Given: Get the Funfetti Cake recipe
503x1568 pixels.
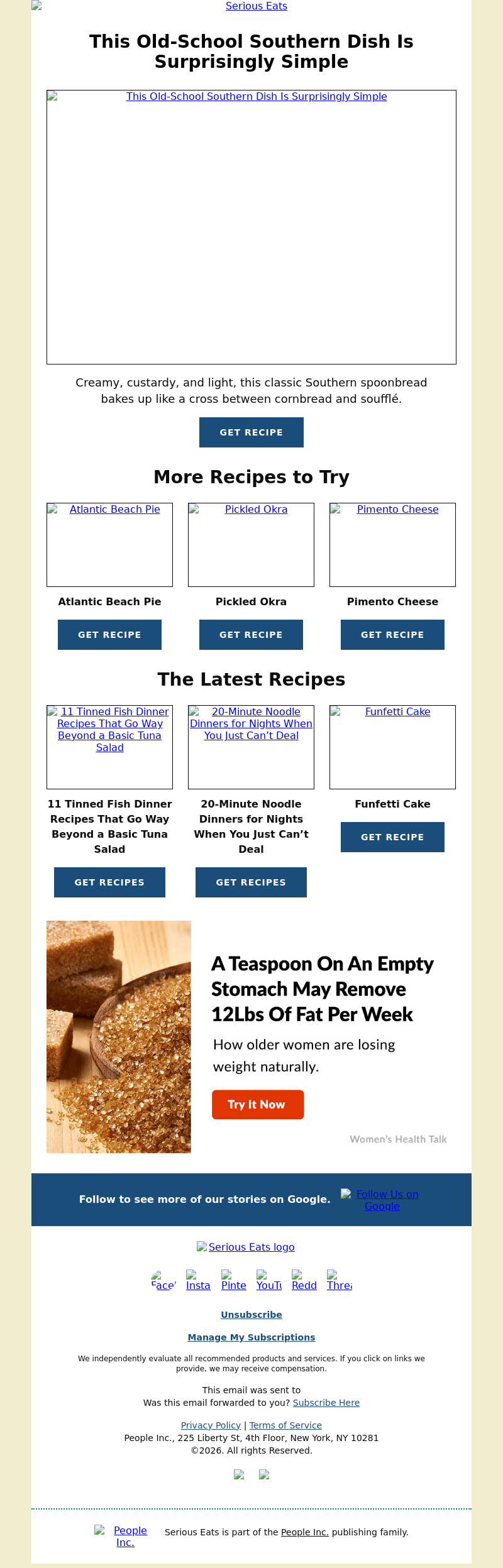Looking at the screenshot, I should pos(392,837).
